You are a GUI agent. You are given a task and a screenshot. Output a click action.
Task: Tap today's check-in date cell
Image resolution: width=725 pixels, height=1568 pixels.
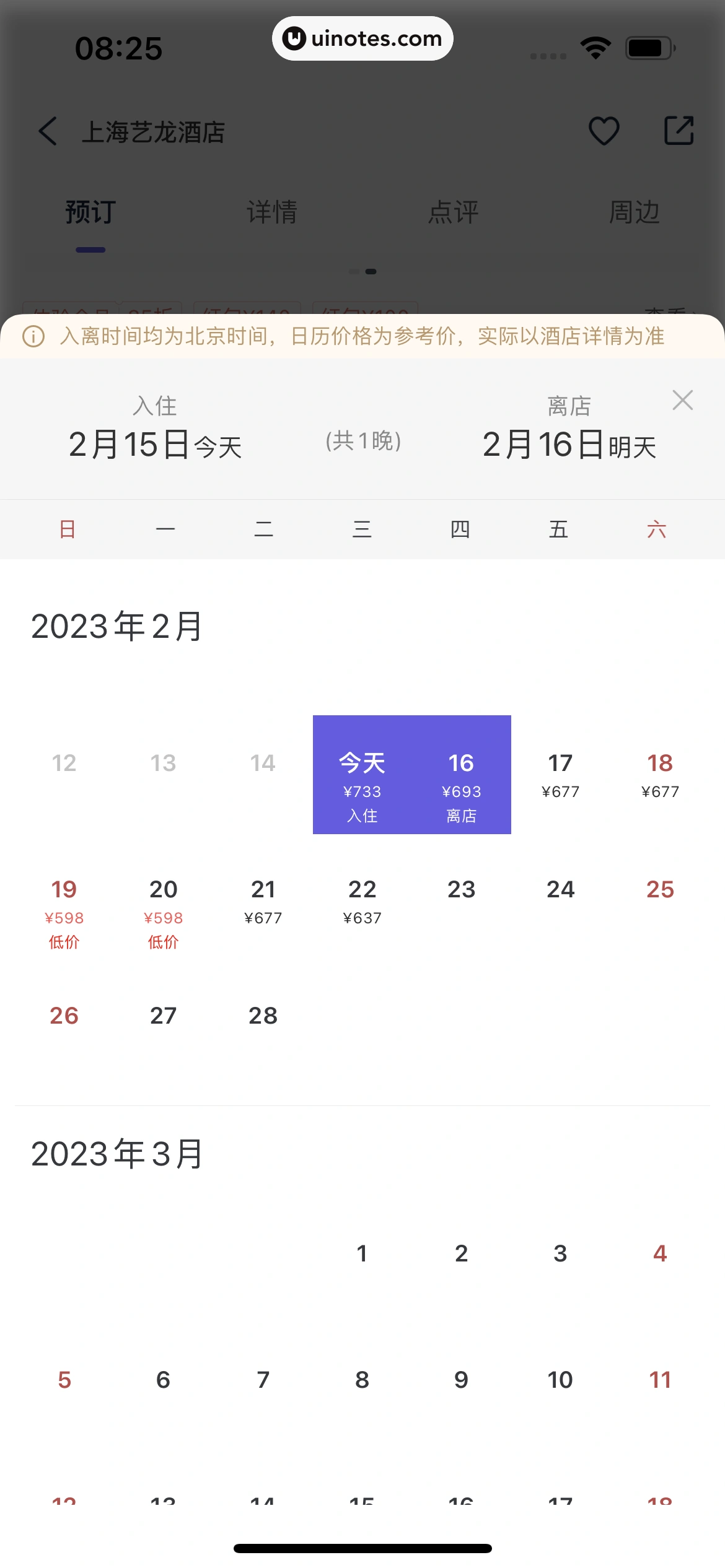(362, 775)
